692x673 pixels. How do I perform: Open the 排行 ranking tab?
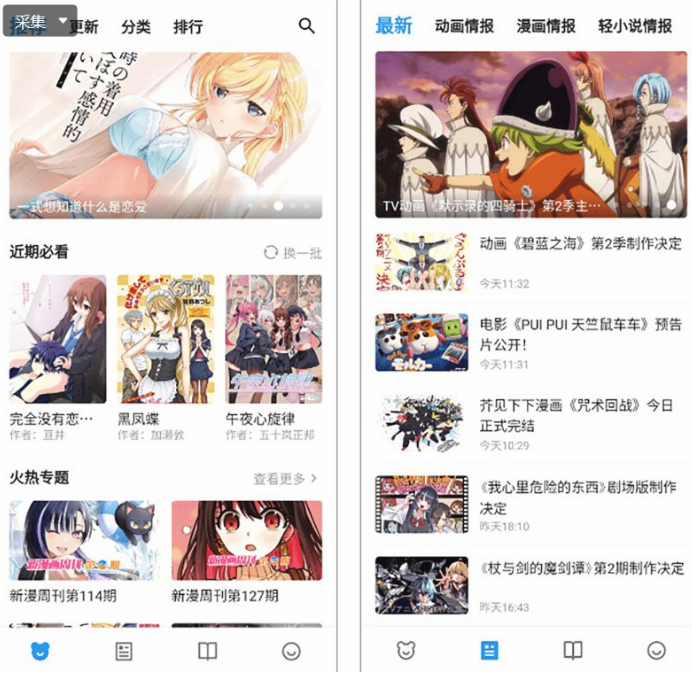point(187,26)
